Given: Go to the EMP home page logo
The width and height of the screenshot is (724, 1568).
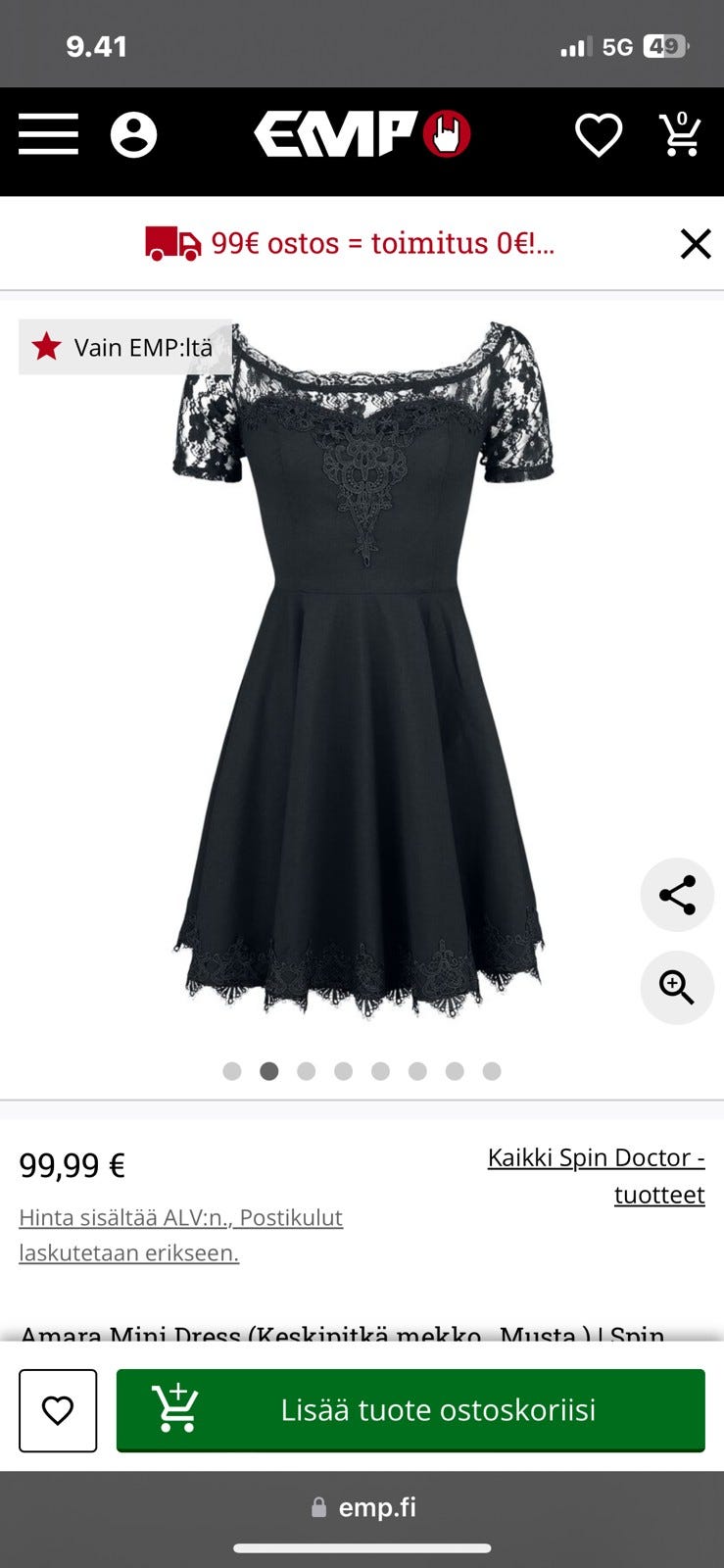Looking at the screenshot, I should (362, 134).
